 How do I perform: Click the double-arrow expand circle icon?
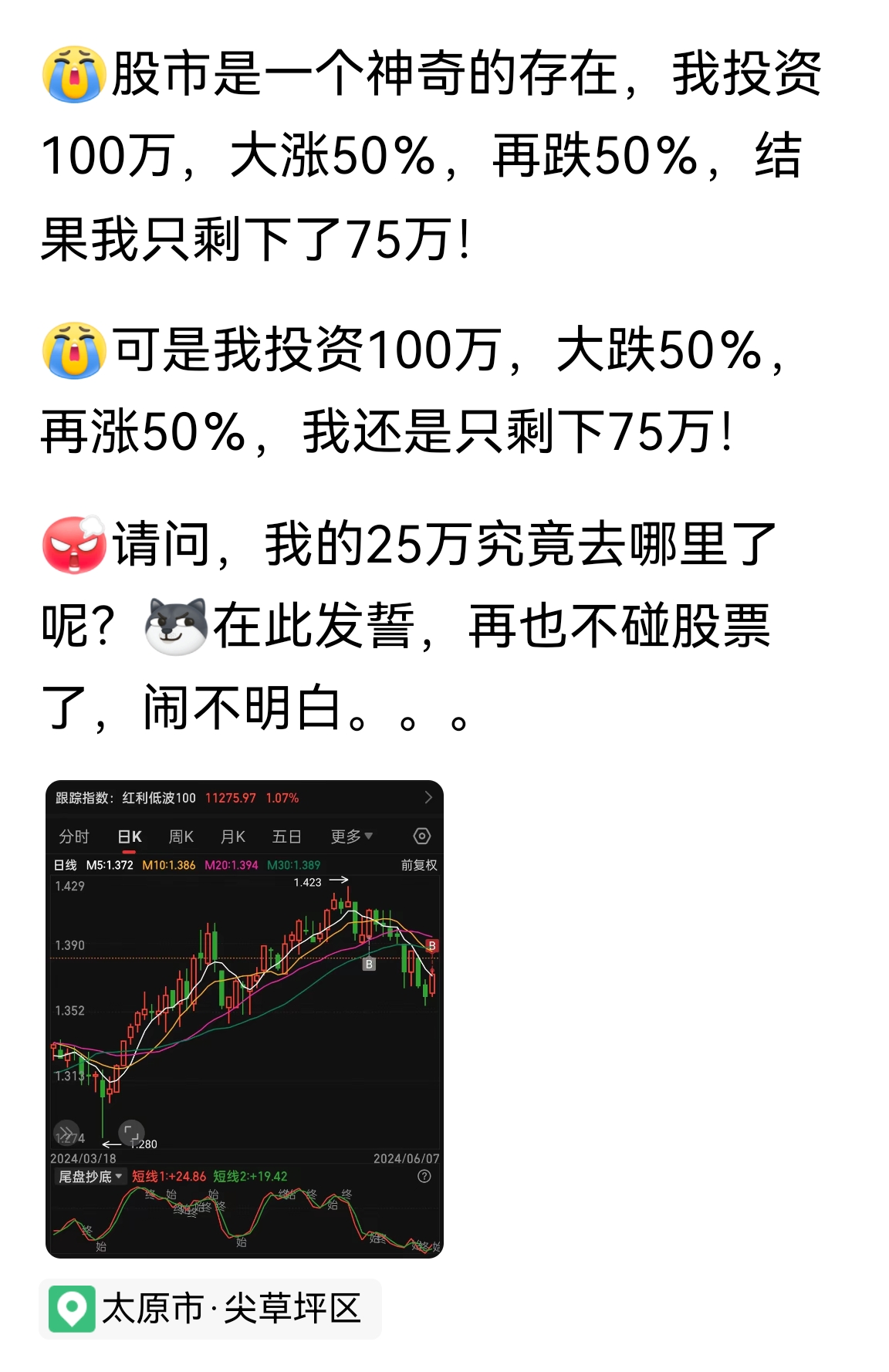(66, 1134)
